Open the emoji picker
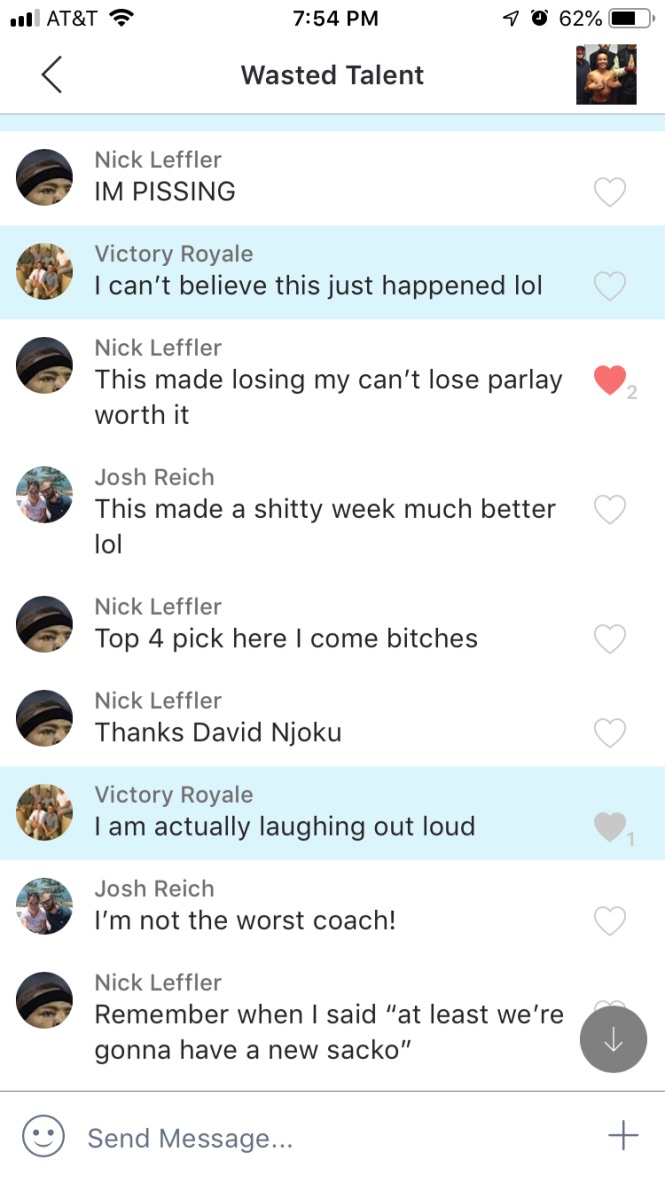Viewport: 665px width, 1182px height. coord(44,1137)
